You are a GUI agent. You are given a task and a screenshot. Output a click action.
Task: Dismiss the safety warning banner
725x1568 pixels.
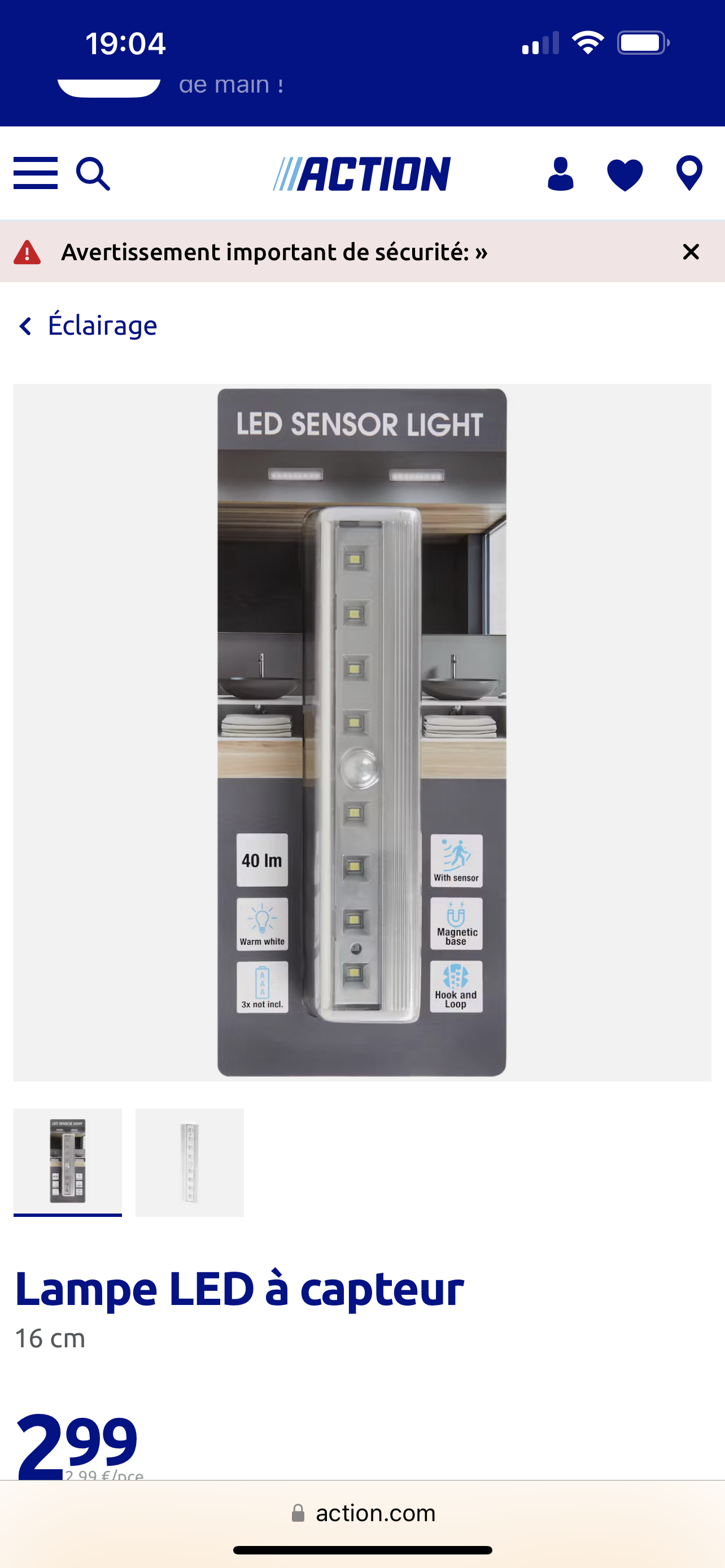691,252
